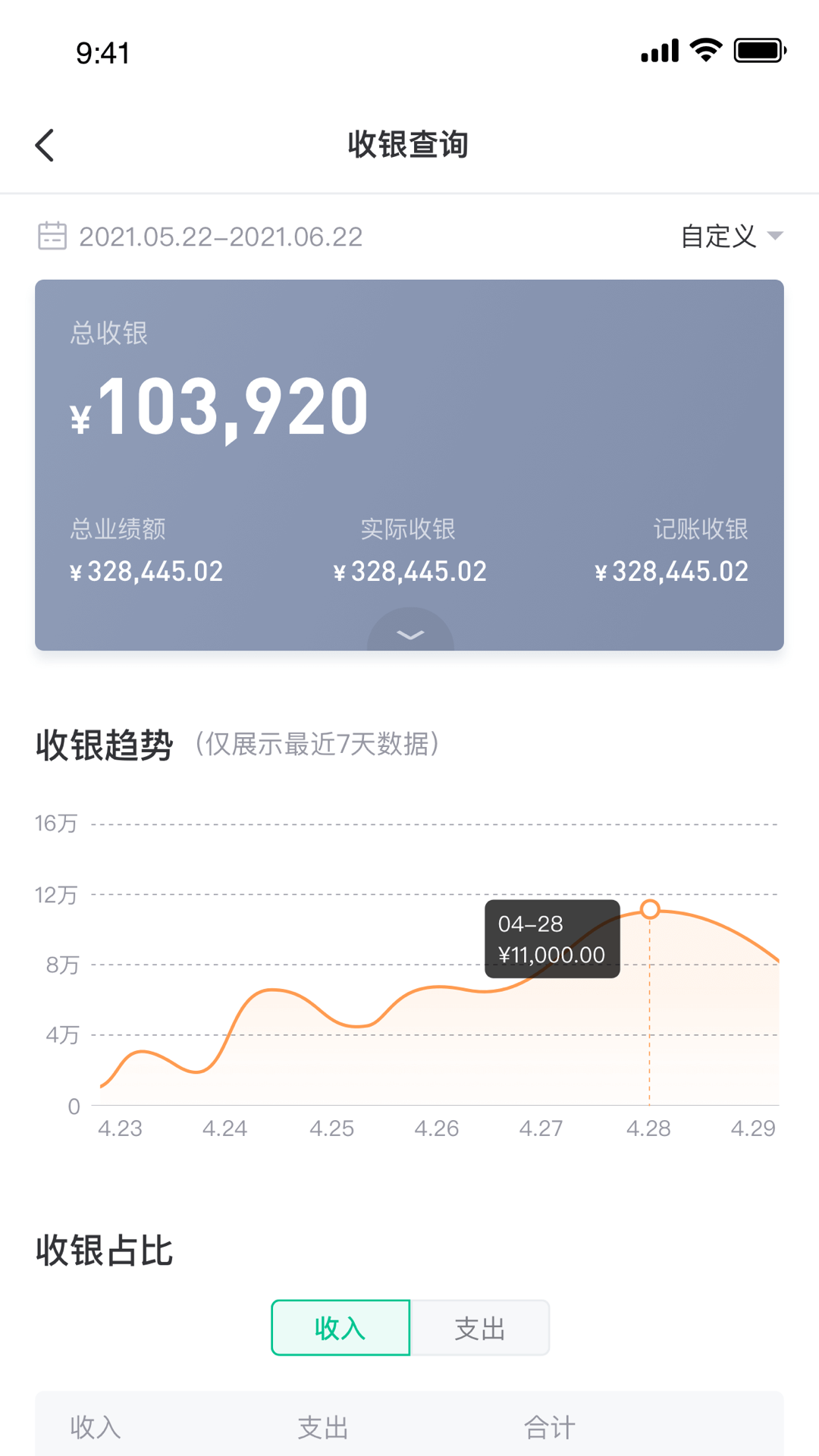Viewport: 819px width, 1456px height.
Task: Switch to the 支出 segment
Action: [x=479, y=1328]
